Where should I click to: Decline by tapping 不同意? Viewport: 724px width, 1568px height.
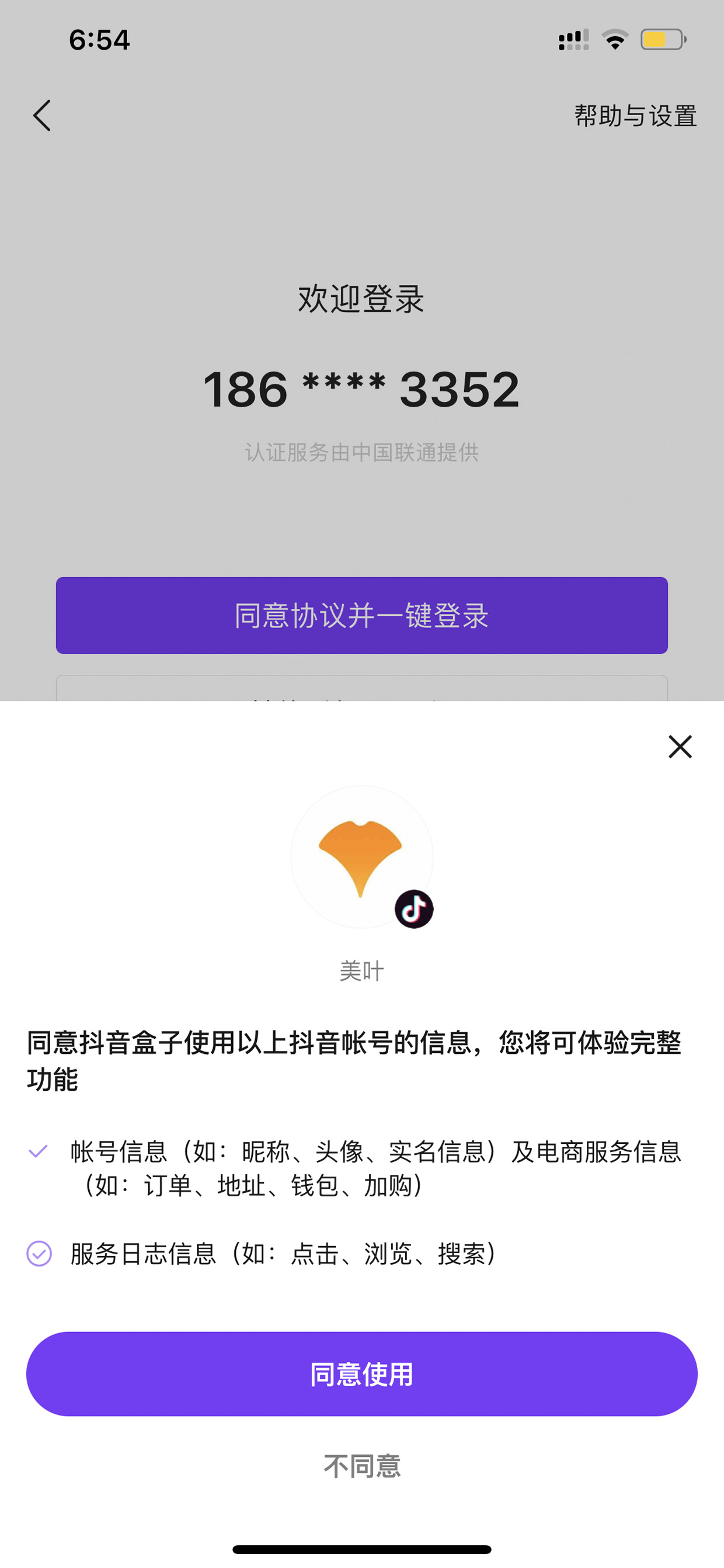(362, 1466)
